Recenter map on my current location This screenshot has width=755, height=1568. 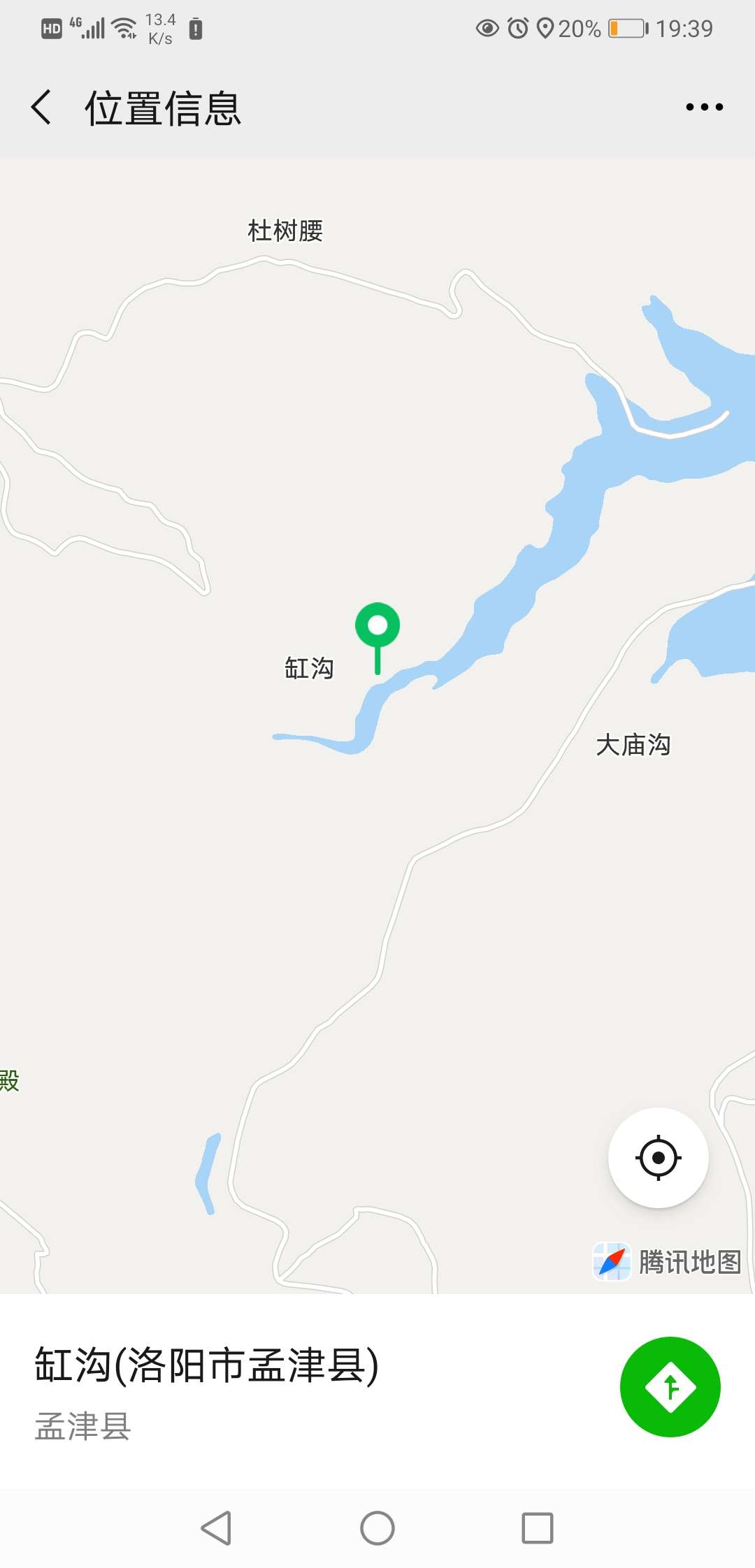(x=659, y=1158)
